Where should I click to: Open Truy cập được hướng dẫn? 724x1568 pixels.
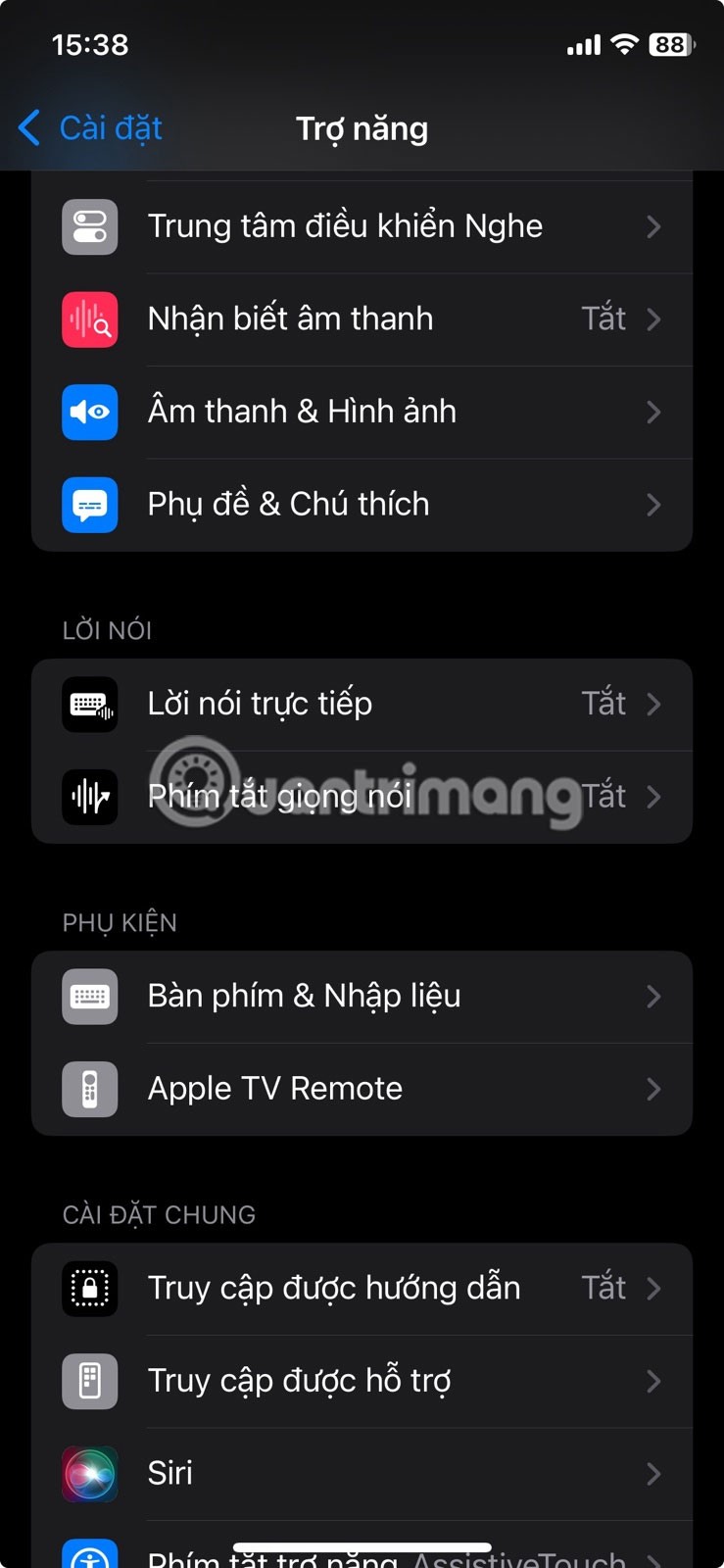coord(362,1289)
